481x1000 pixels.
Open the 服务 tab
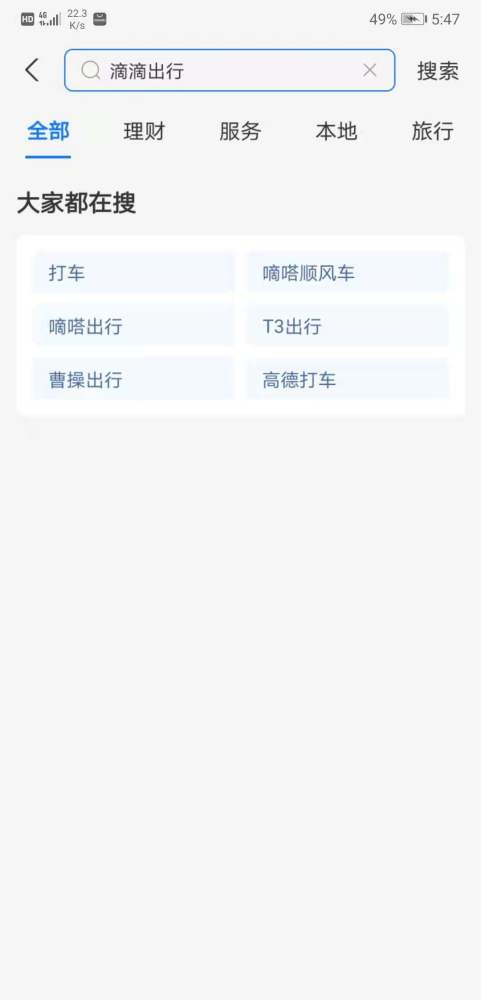(x=240, y=131)
